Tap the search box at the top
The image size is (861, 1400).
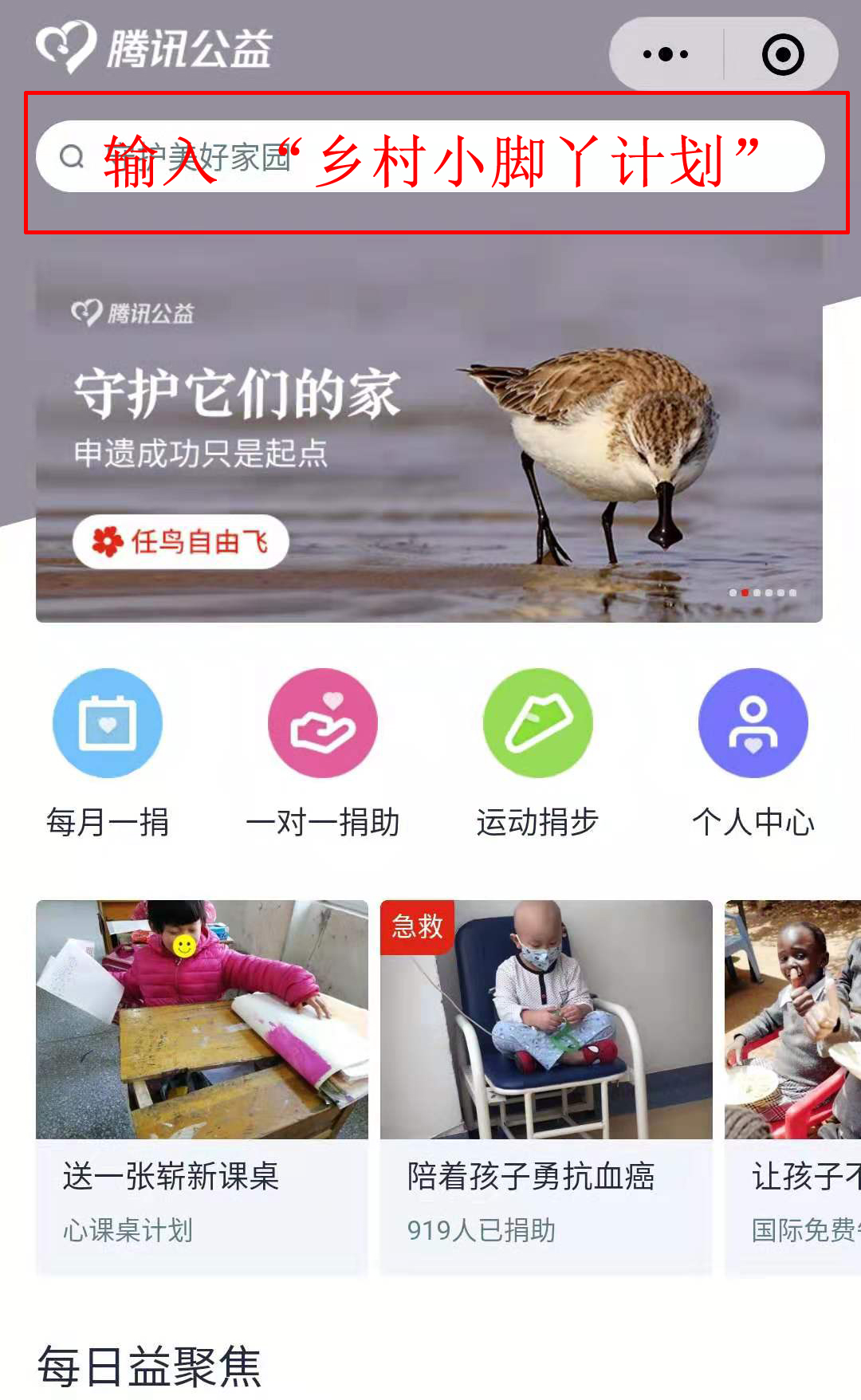(x=431, y=156)
